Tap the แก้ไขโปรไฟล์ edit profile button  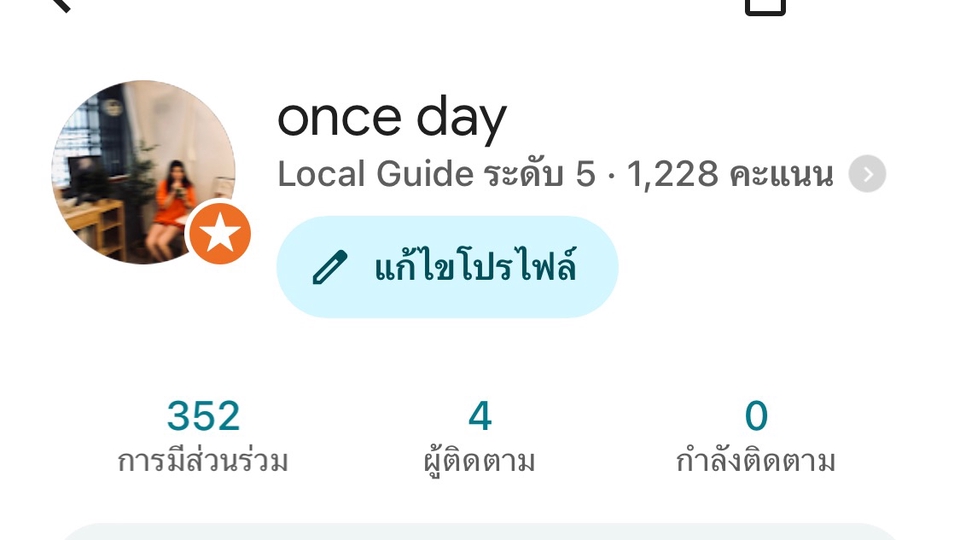(447, 268)
